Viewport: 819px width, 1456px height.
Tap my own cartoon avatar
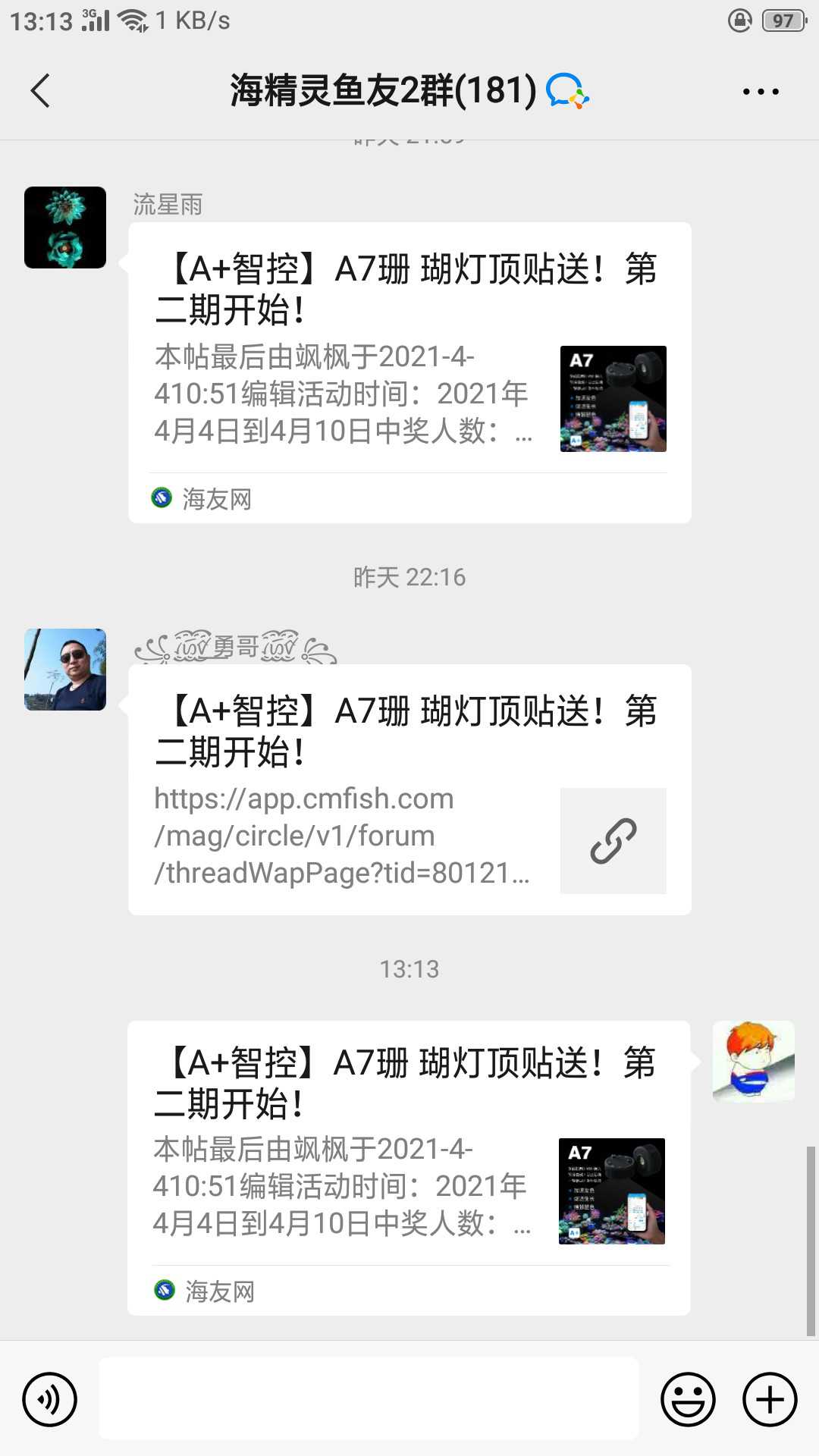[753, 1061]
